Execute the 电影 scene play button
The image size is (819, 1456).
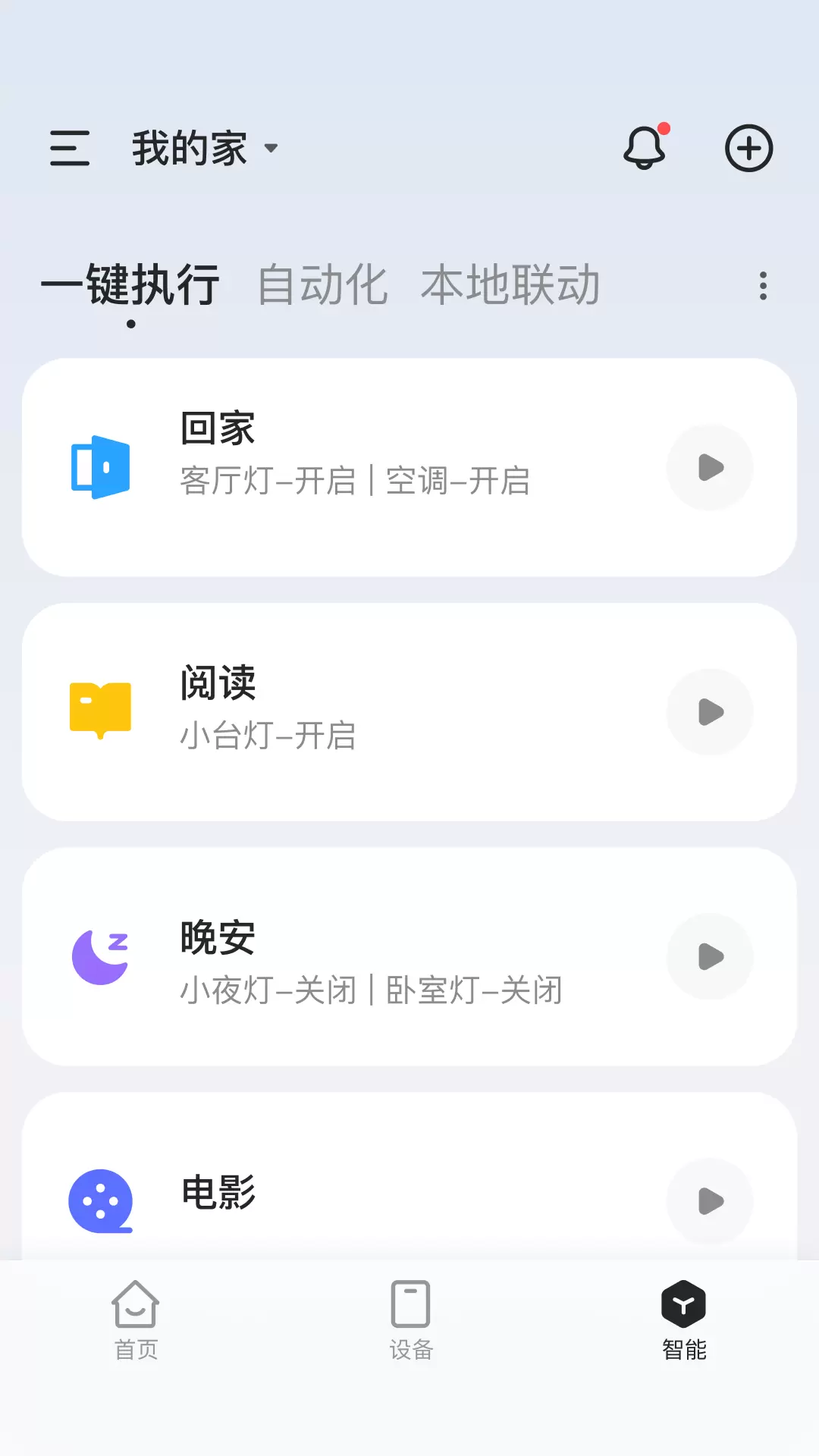710,1201
